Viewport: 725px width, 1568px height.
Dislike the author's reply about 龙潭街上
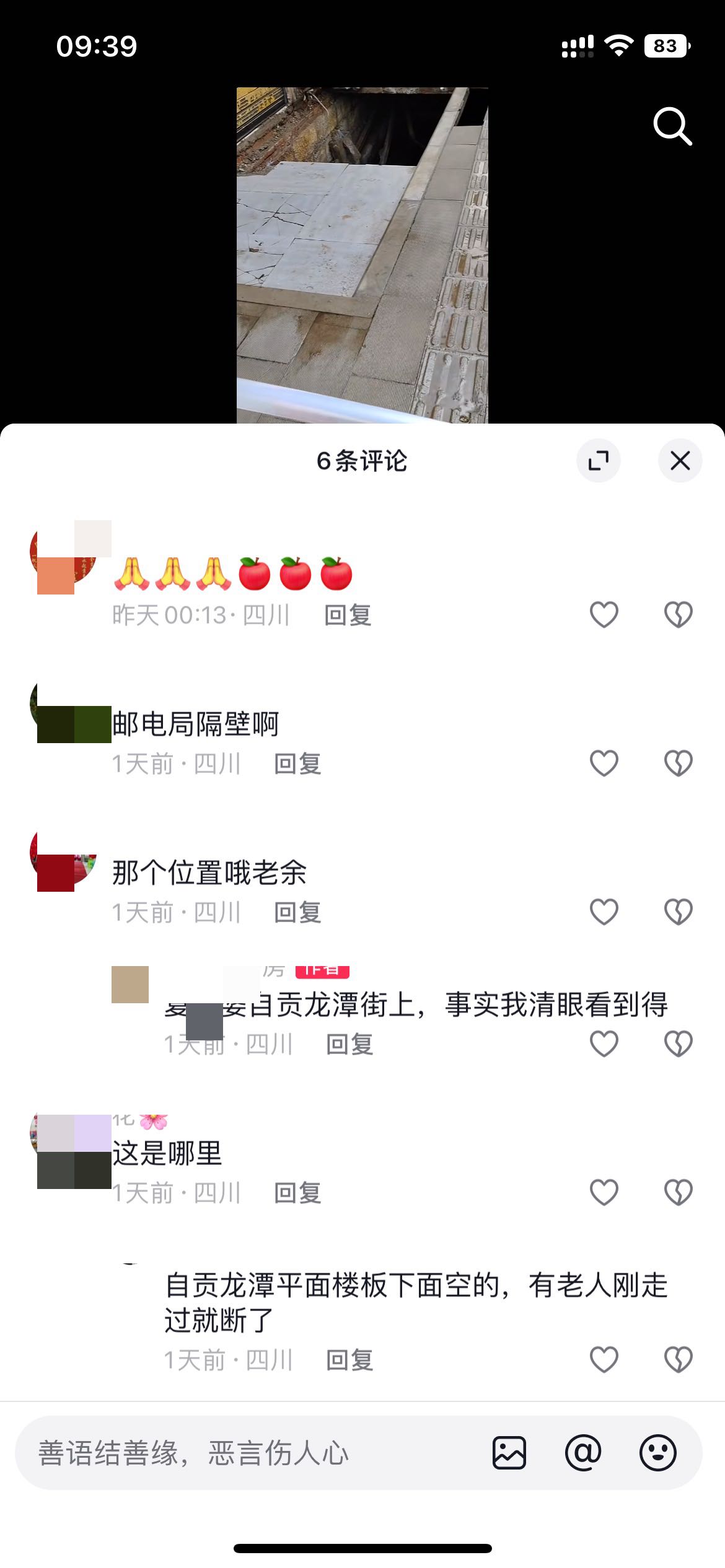[x=678, y=1043]
